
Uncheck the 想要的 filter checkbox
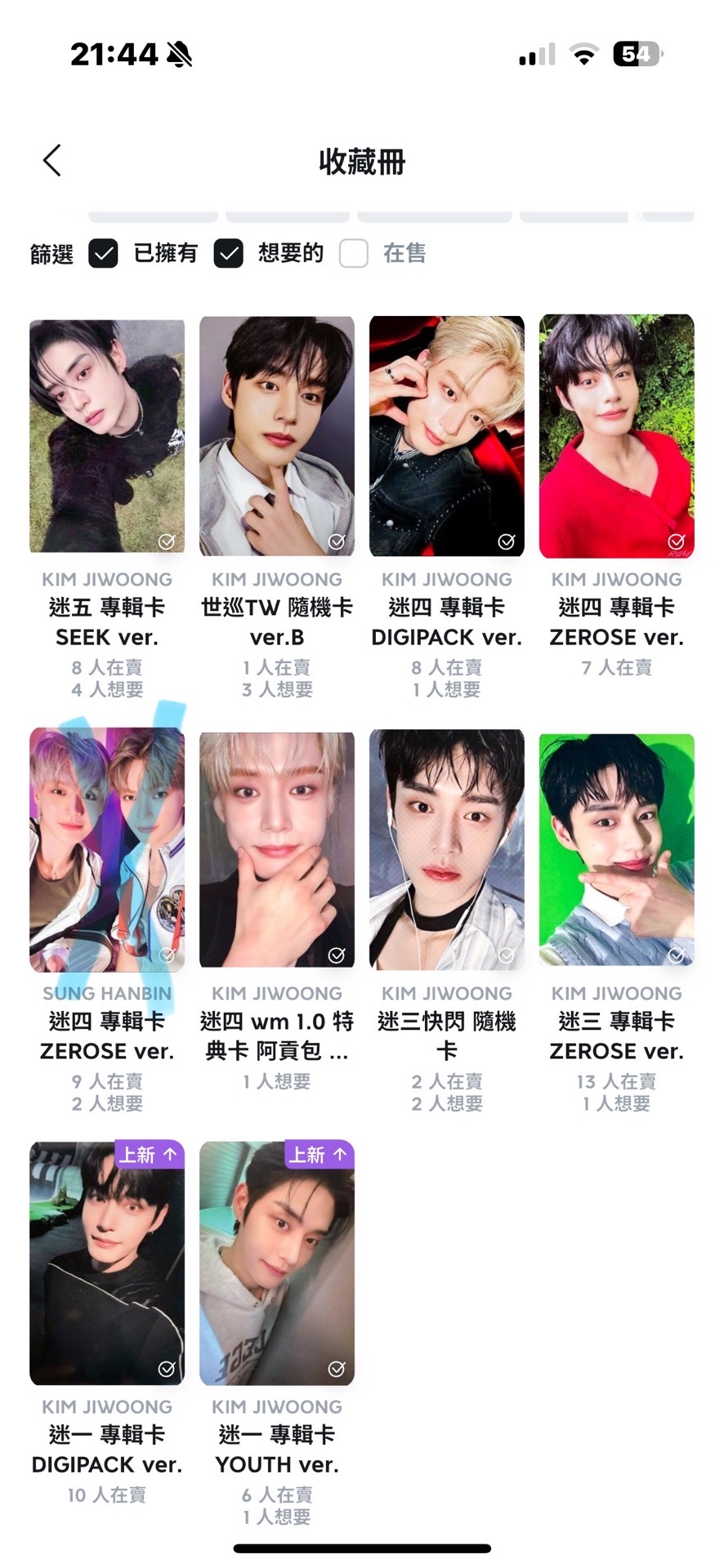[x=229, y=254]
